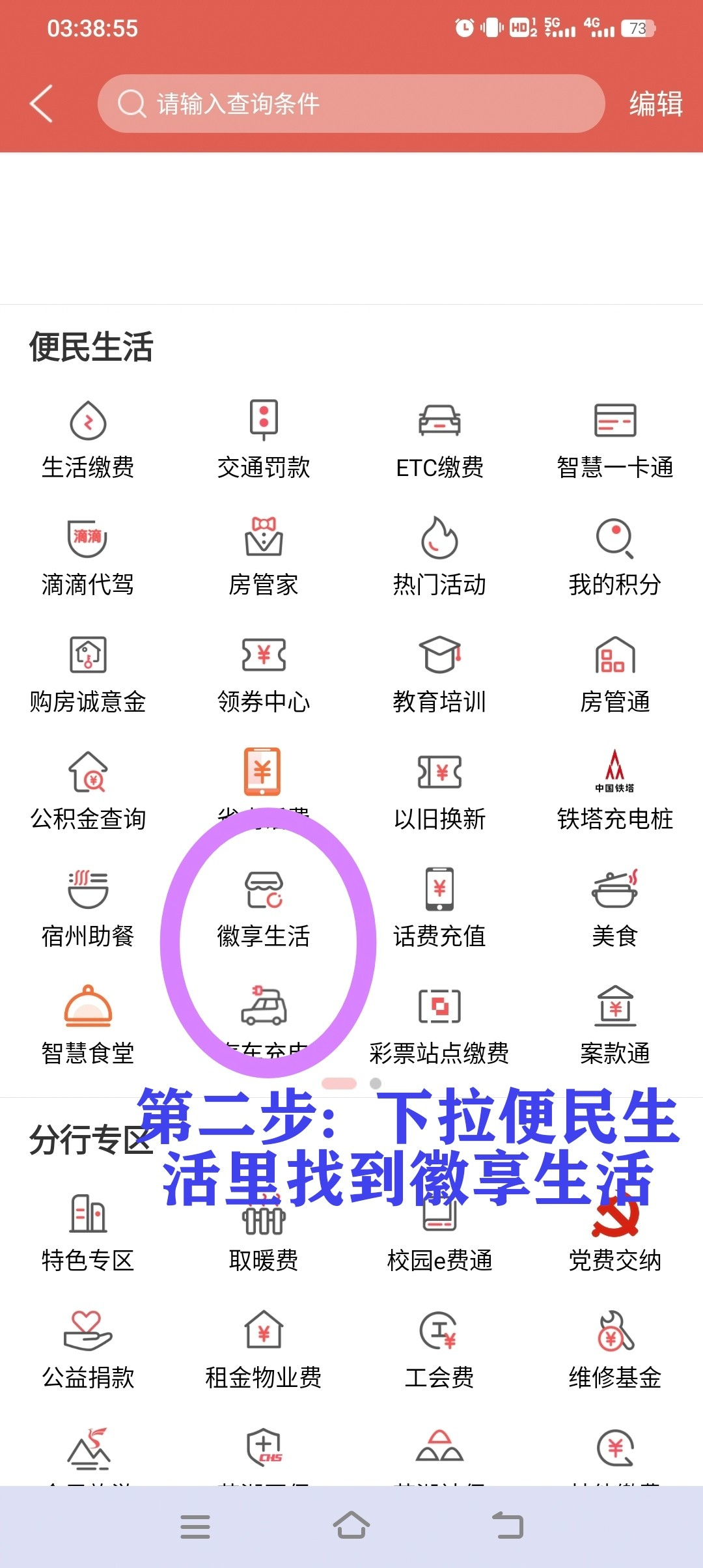Tap the query condition search box
This screenshot has height=1568, width=703.
[351, 104]
